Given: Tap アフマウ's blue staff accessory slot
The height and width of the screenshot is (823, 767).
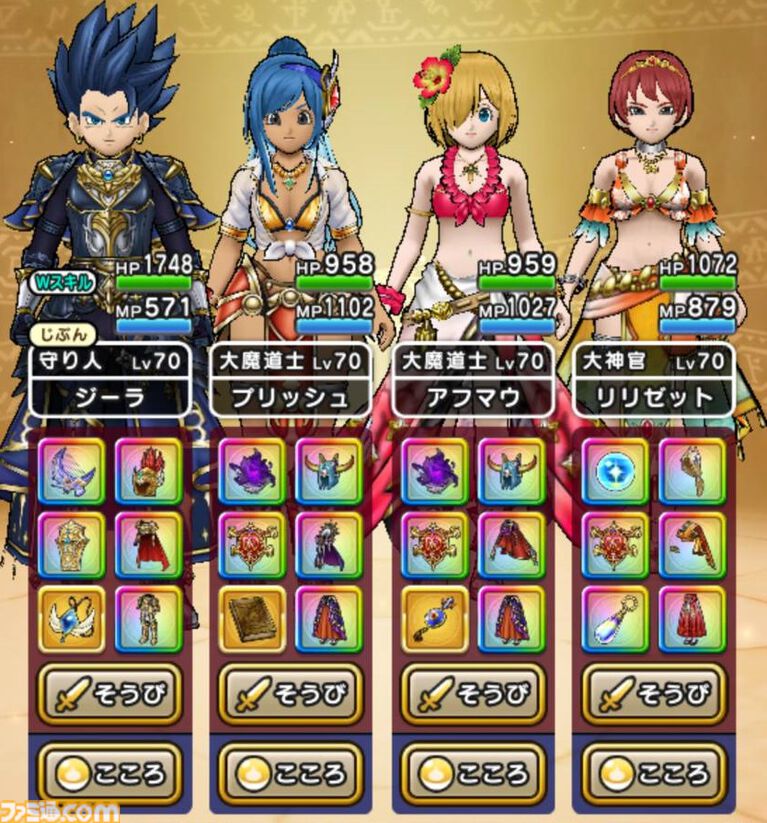Looking at the screenshot, I should [435, 618].
